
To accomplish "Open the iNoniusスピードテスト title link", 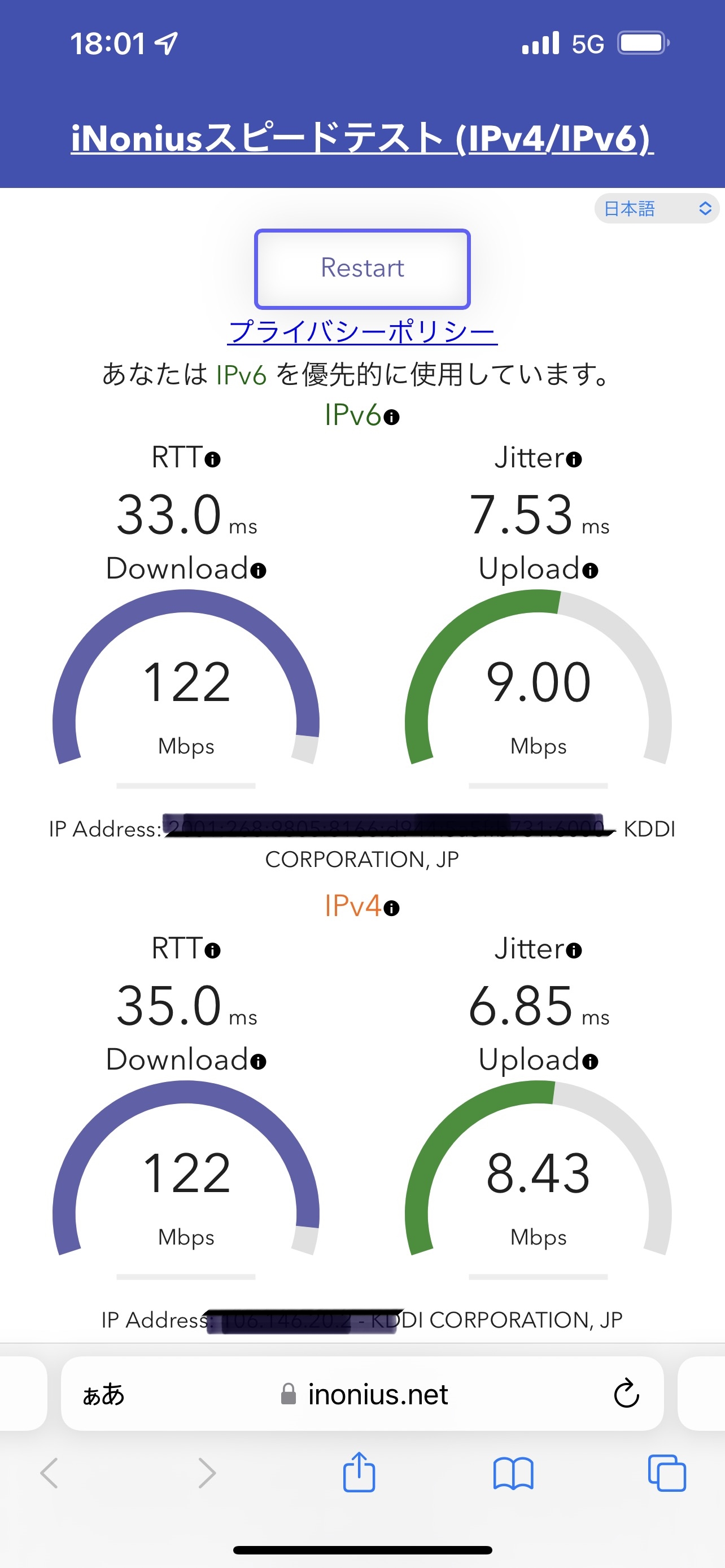I will click(x=362, y=138).
